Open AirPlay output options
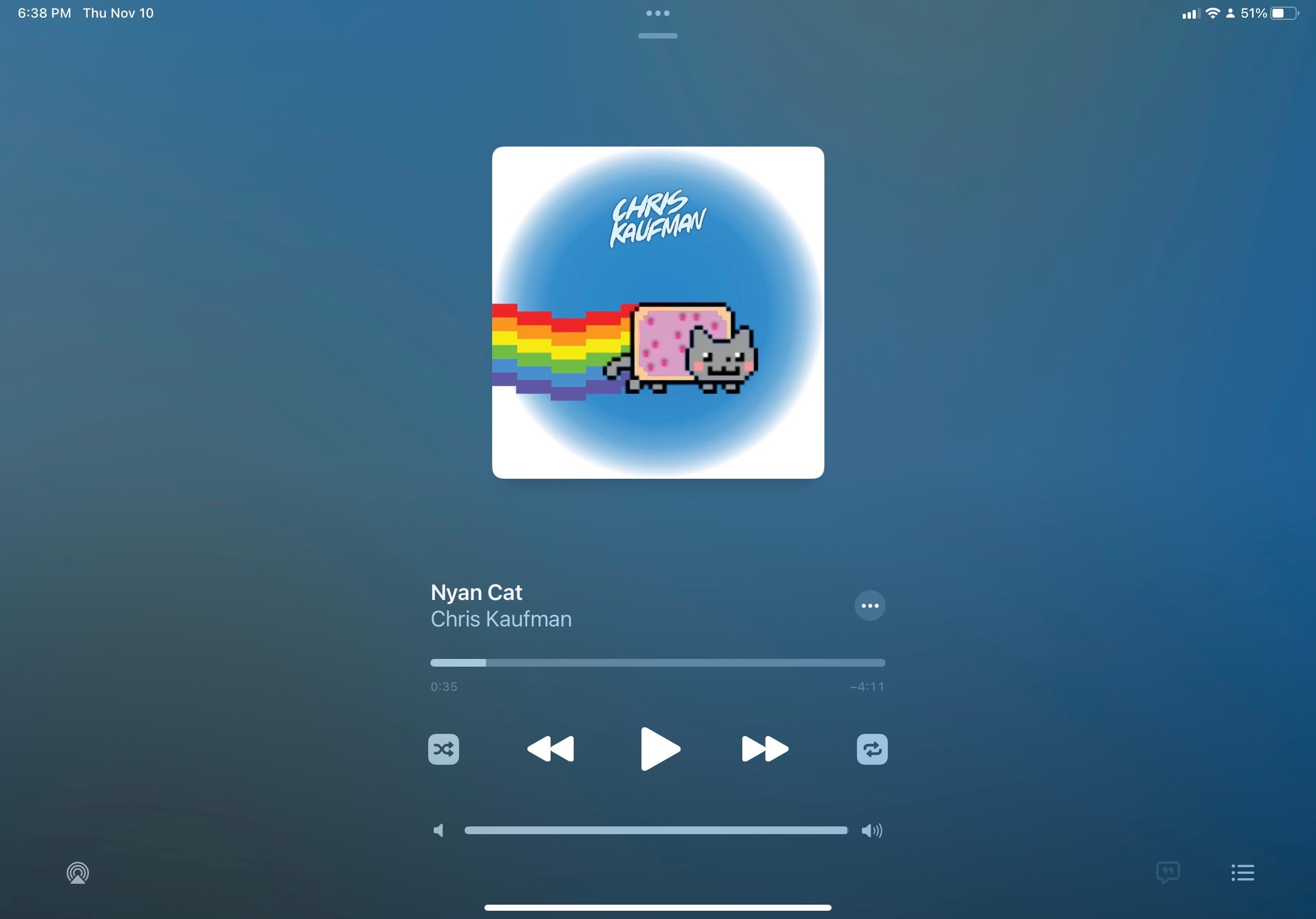The image size is (1316, 919). (77, 873)
